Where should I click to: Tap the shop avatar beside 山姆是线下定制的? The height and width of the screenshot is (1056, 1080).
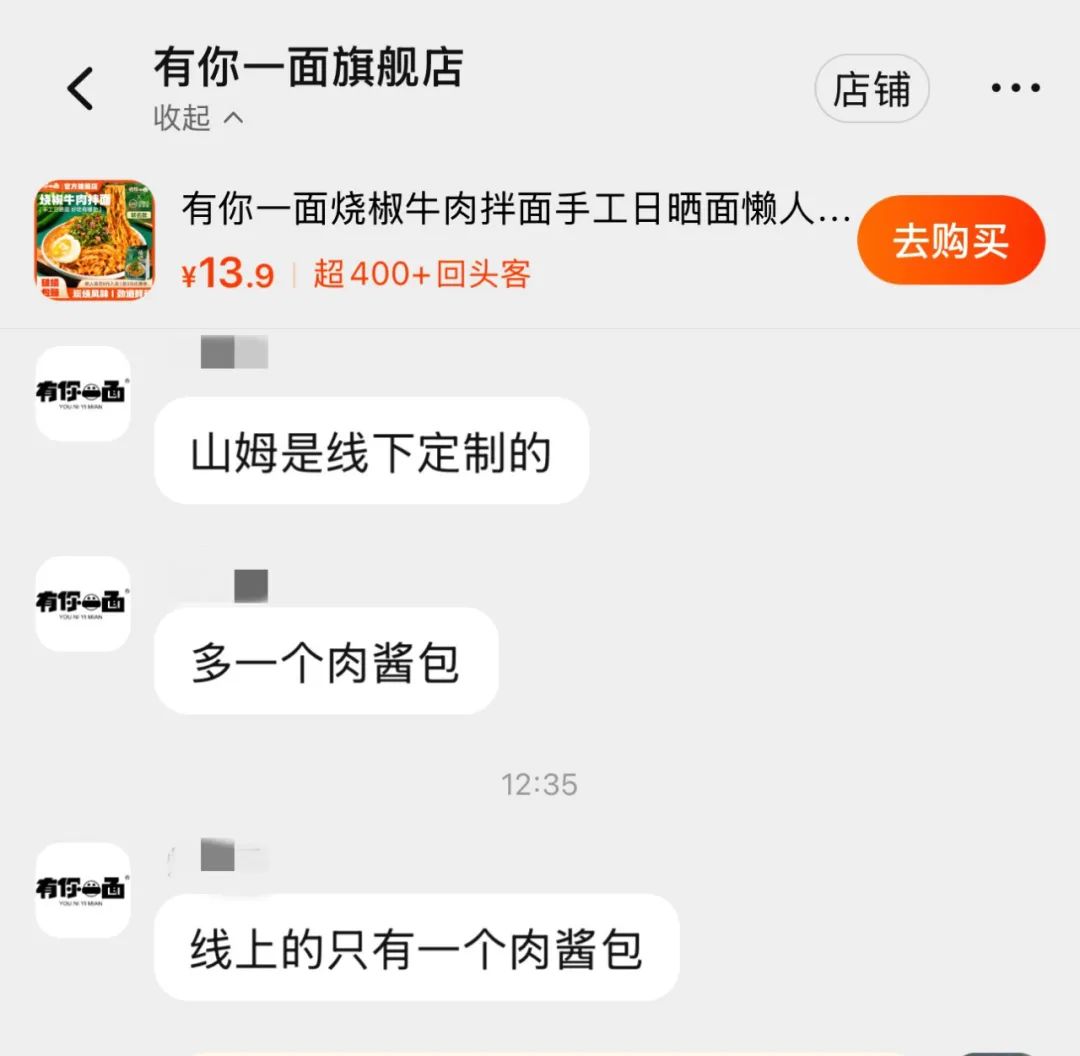point(83,393)
